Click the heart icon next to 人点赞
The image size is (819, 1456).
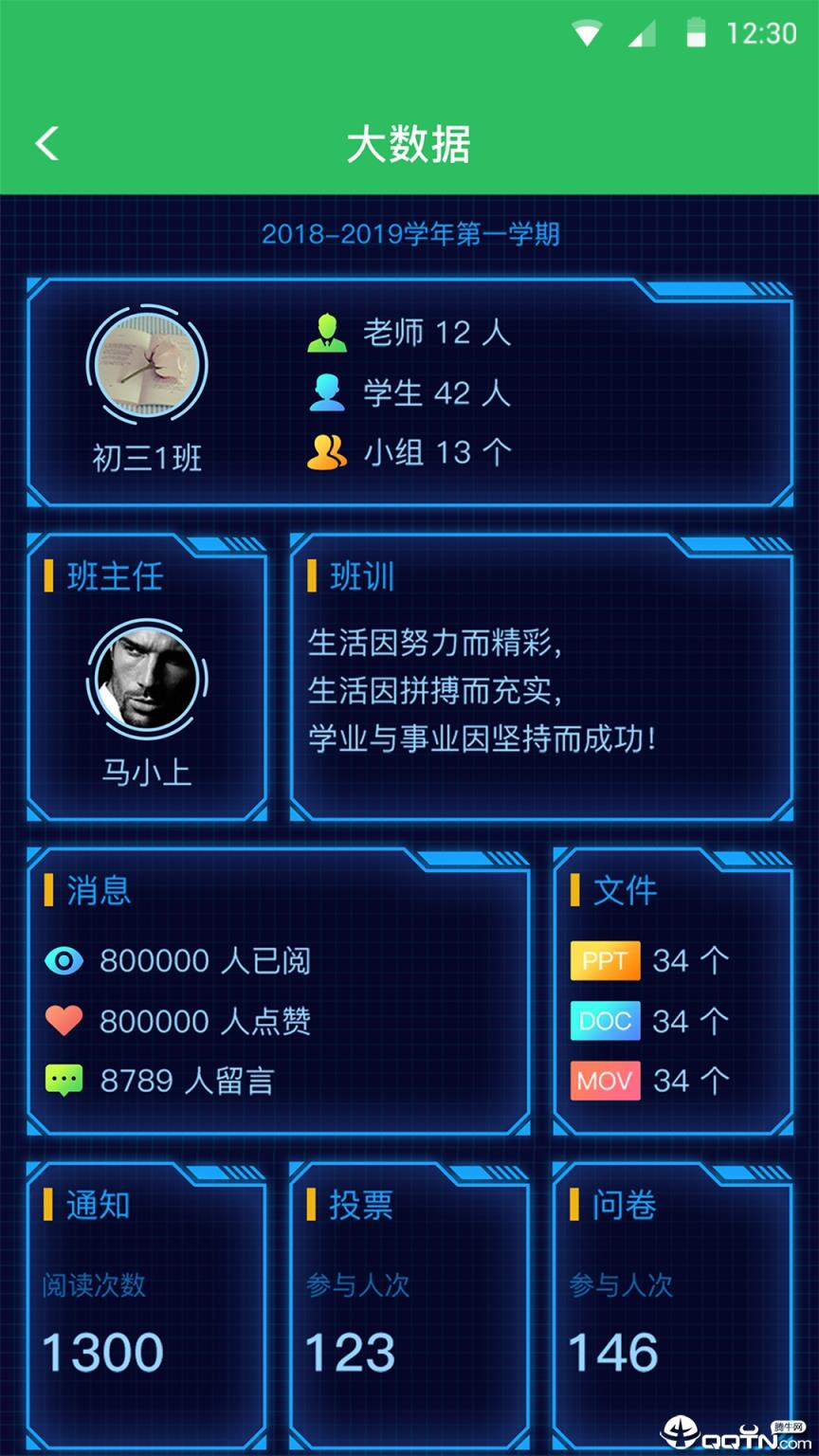click(63, 1021)
